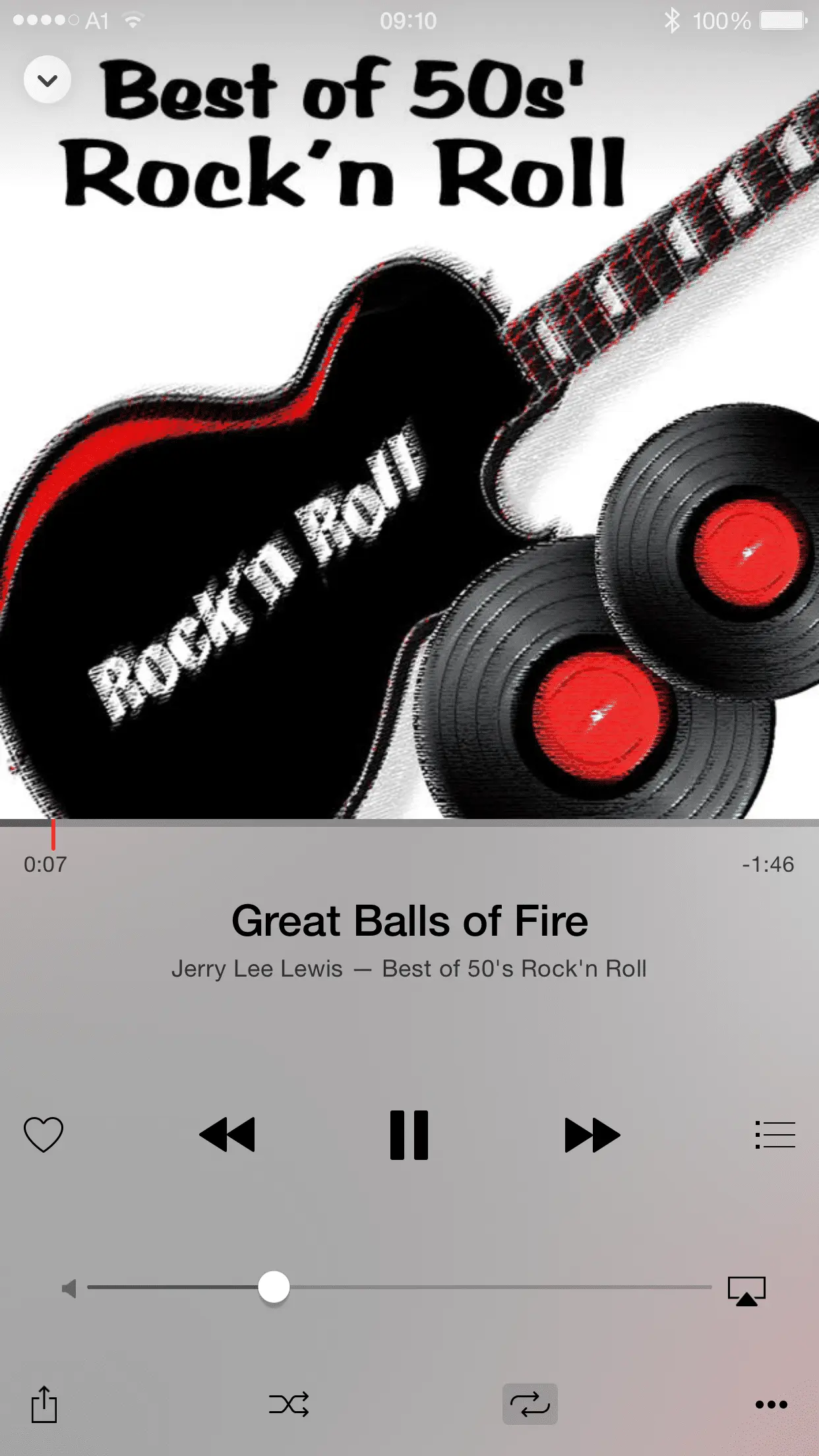Viewport: 819px width, 1456px height.
Task: Open the AirPlay output picker
Action: (746, 1290)
